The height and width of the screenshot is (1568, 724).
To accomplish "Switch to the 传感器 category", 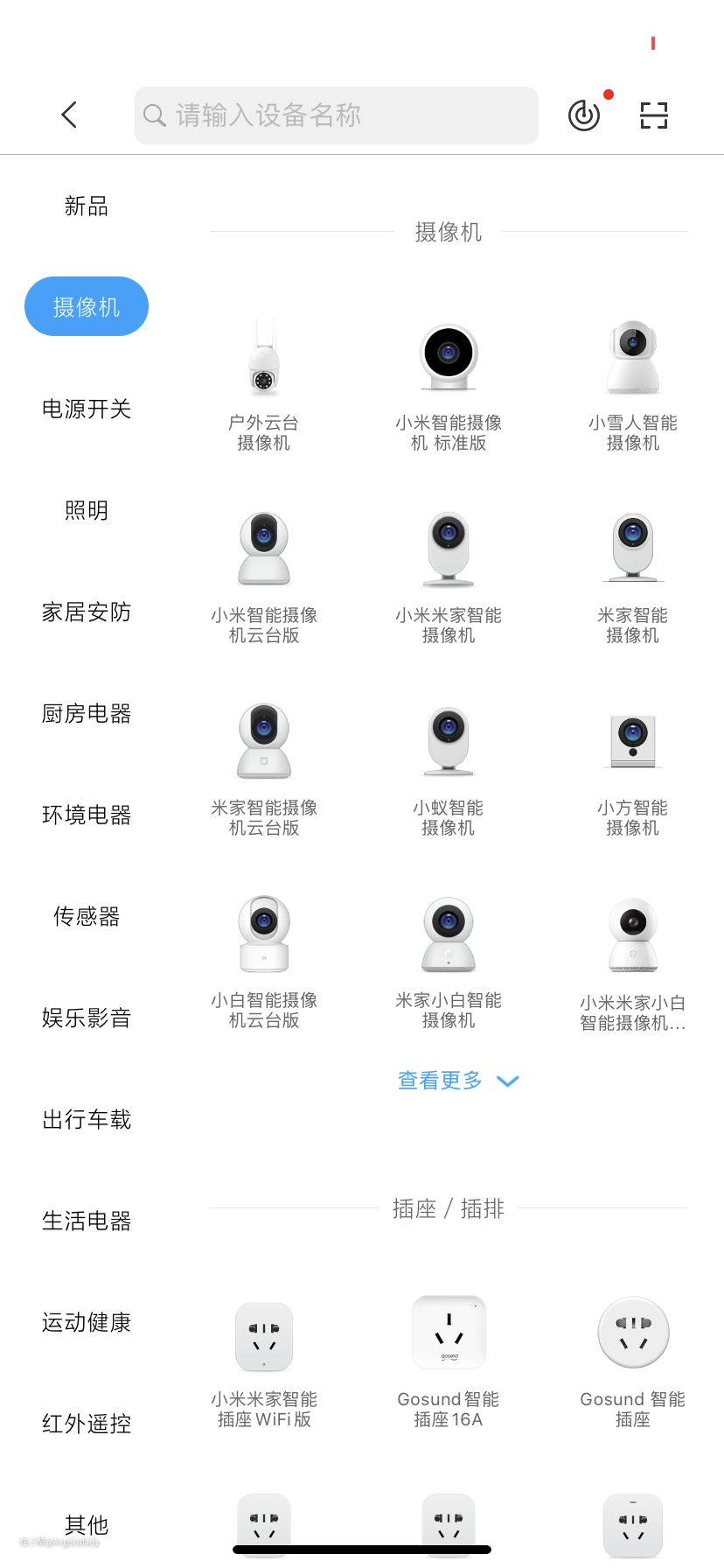I will 86,916.
